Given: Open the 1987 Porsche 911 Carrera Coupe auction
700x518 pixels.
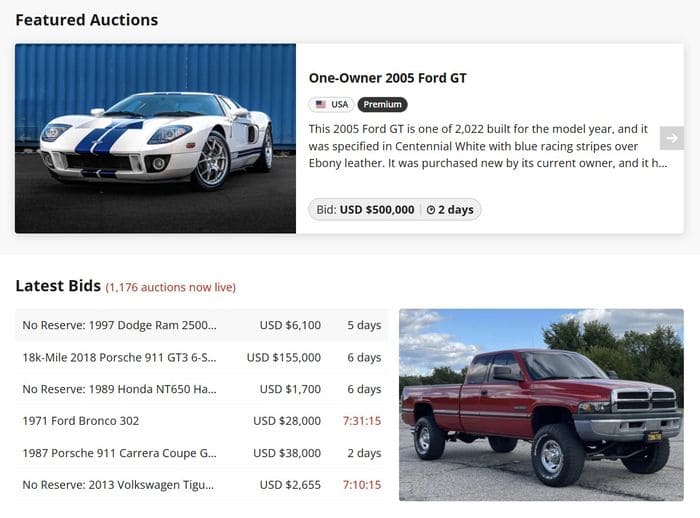Looking at the screenshot, I should point(119,453).
